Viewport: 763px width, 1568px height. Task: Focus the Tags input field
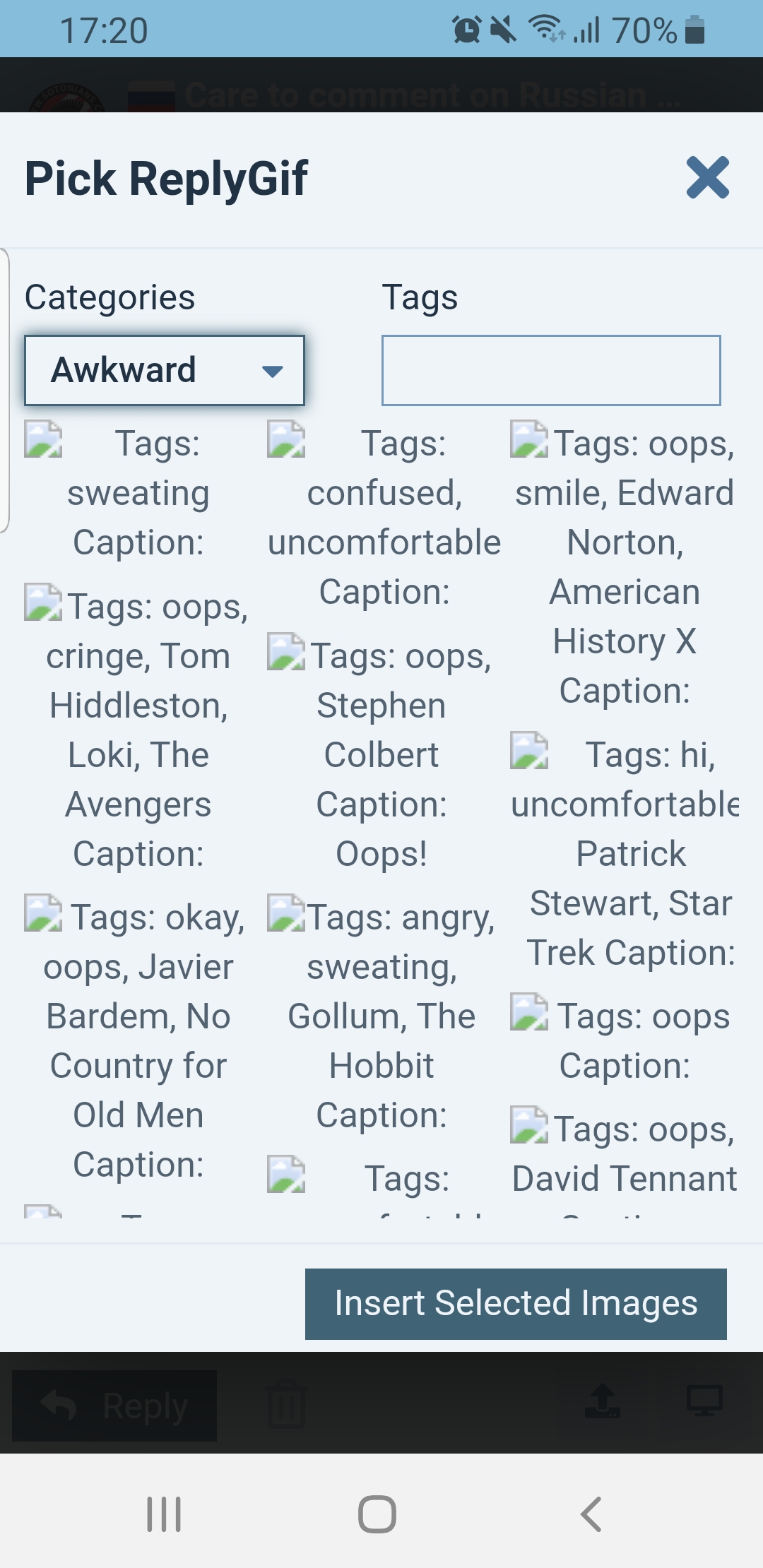[x=551, y=370]
